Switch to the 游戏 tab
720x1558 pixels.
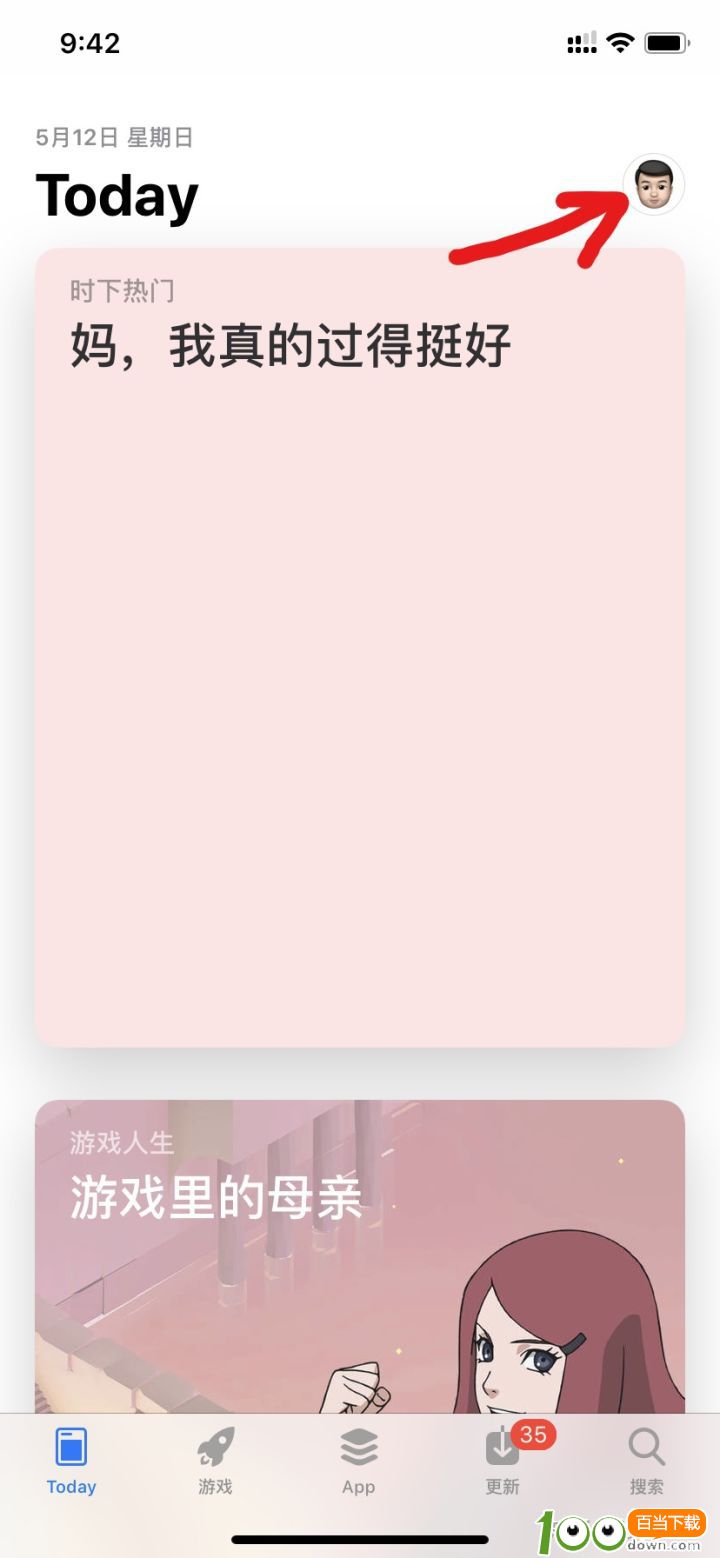(x=215, y=1460)
